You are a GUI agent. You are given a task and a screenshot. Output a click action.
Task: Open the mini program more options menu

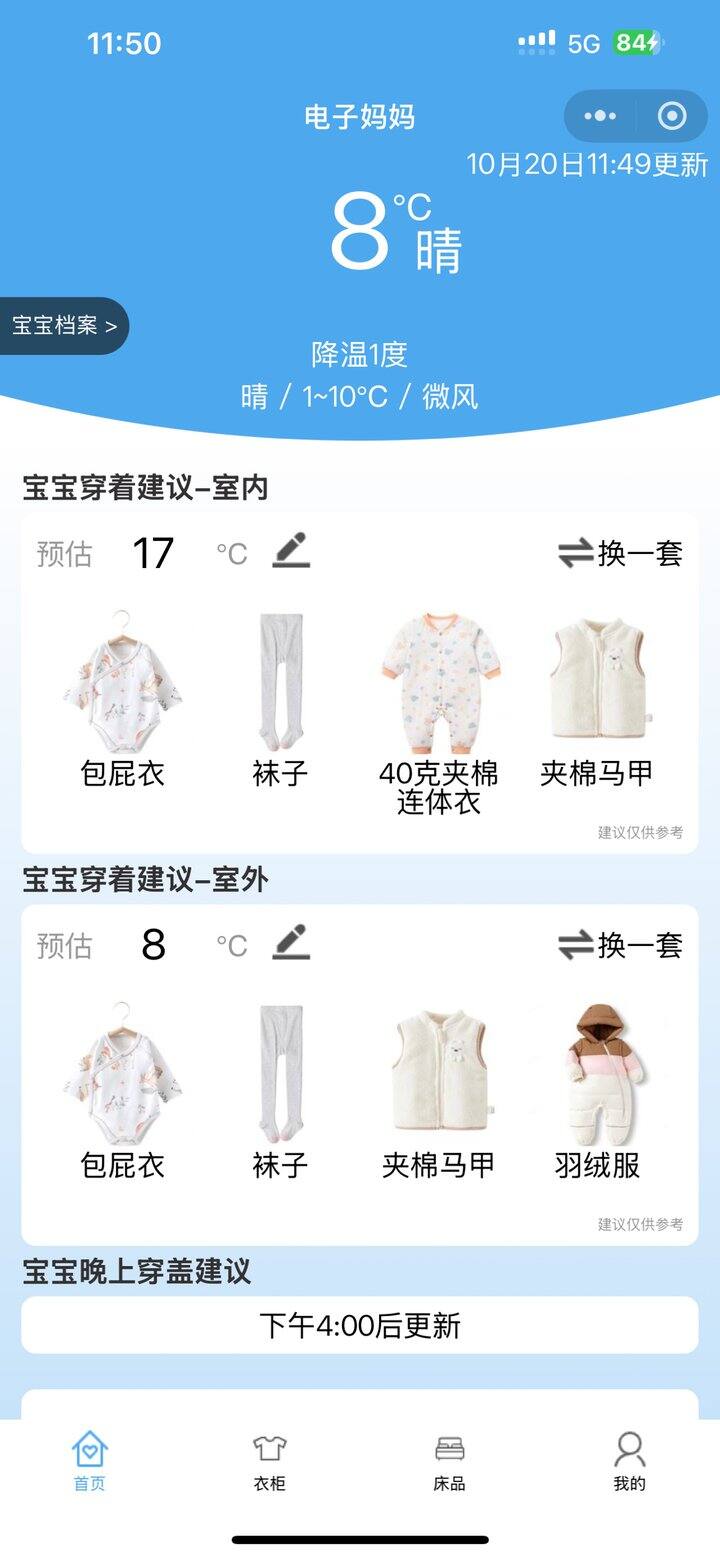pos(600,116)
